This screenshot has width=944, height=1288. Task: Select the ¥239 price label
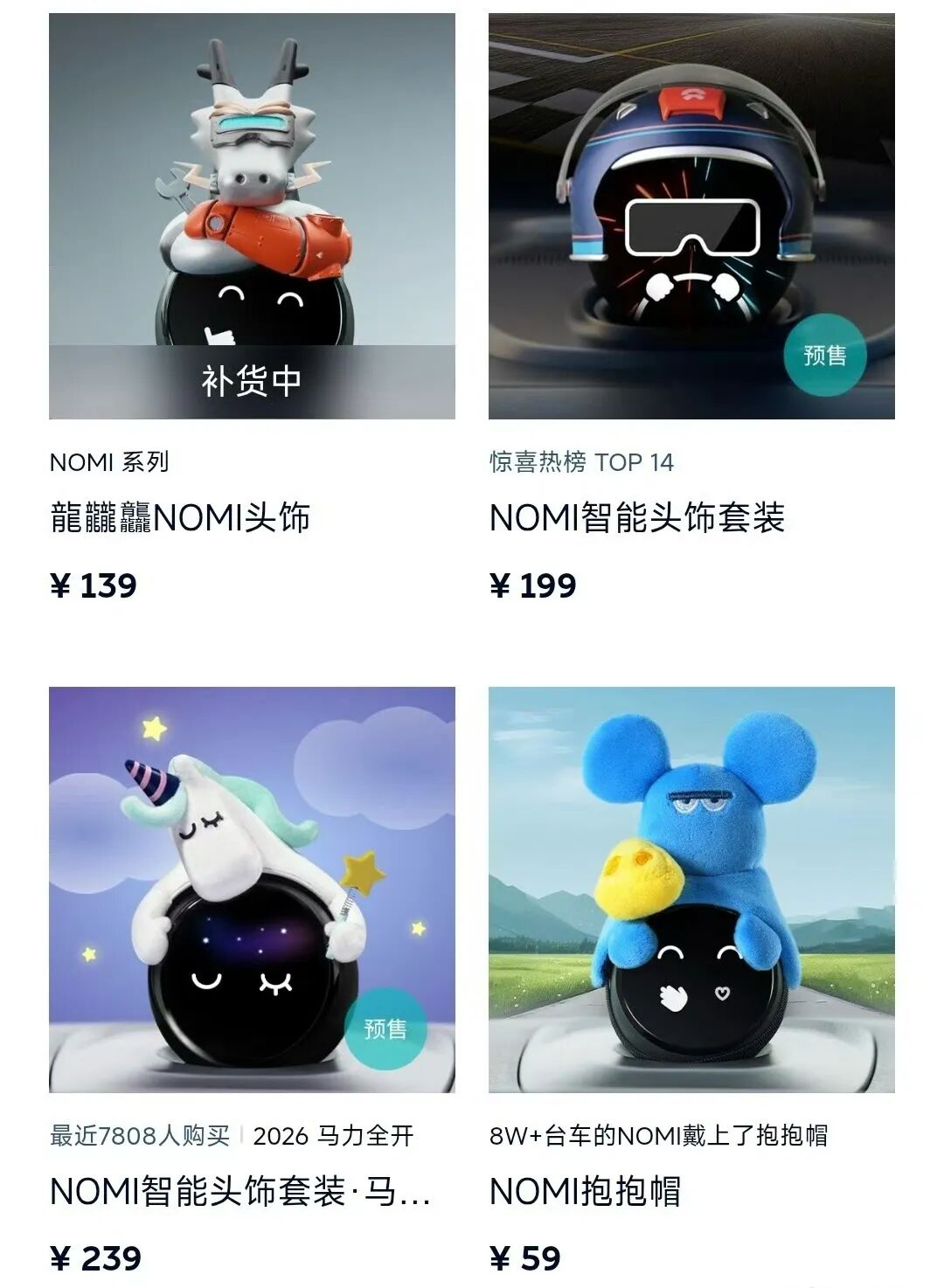tap(96, 1259)
